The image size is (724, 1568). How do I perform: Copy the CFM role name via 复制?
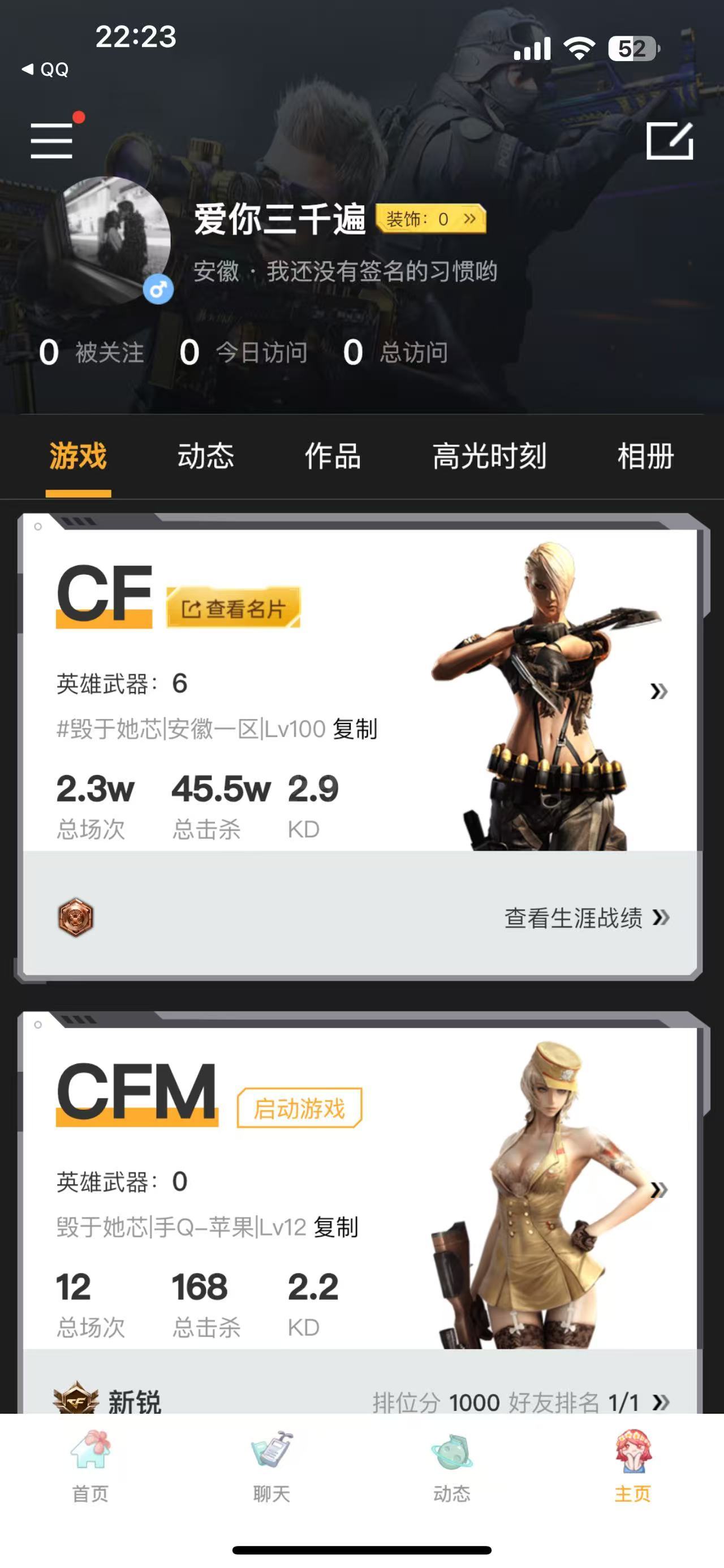click(335, 1227)
